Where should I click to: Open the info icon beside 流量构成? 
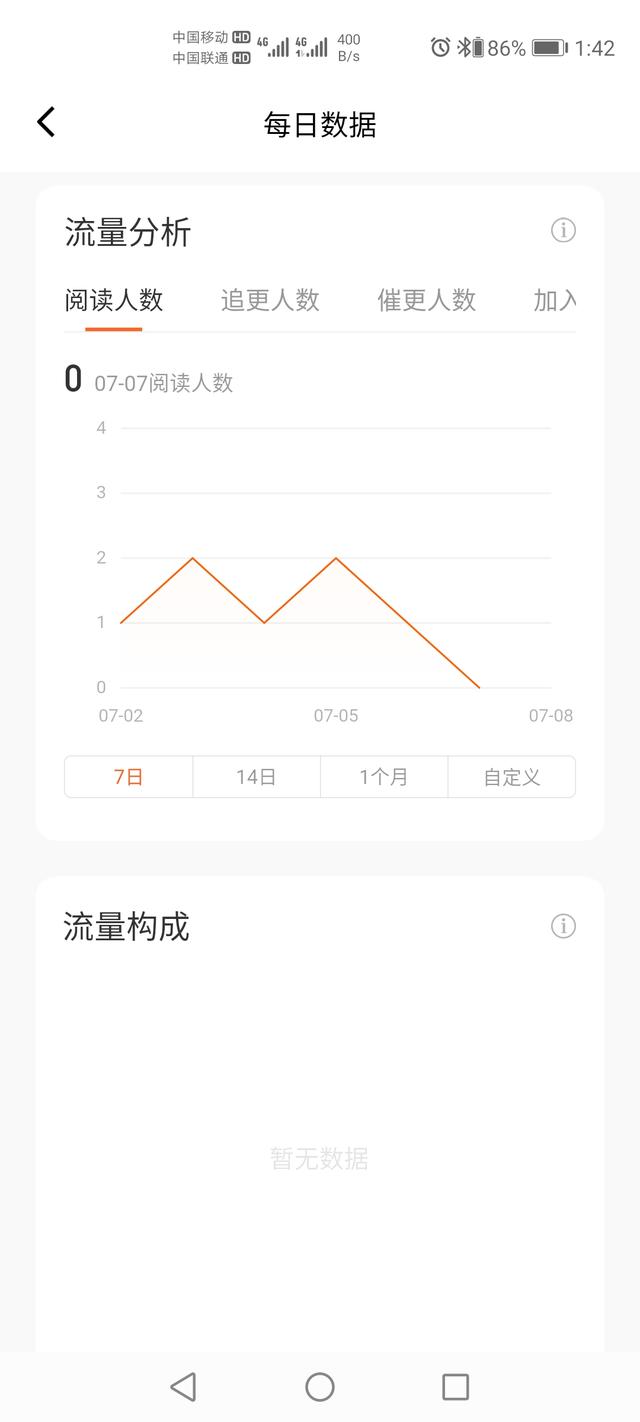[x=563, y=926]
